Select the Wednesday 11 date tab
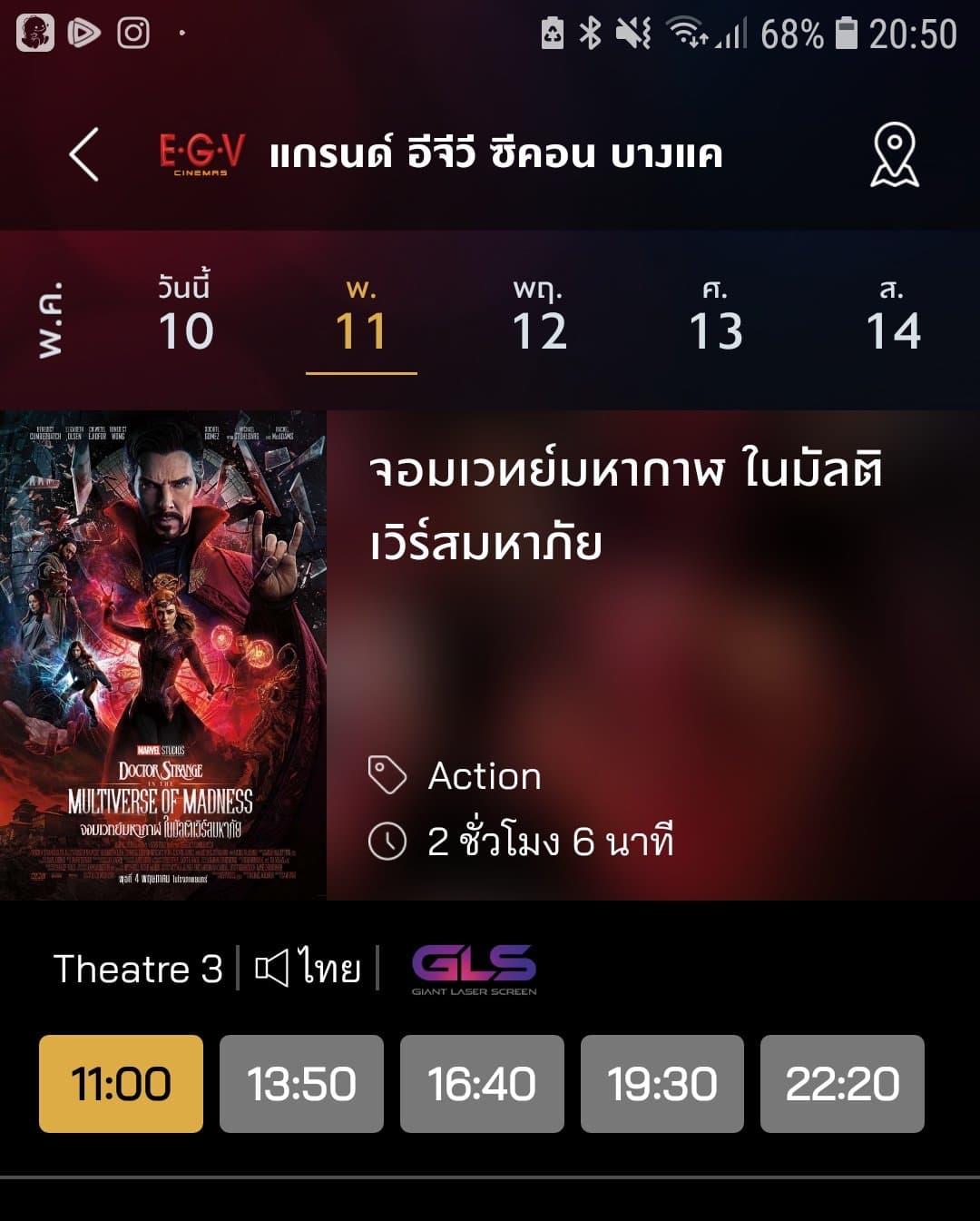Image resolution: width=980 pixels, height=1221 pixels. [361, 315]
